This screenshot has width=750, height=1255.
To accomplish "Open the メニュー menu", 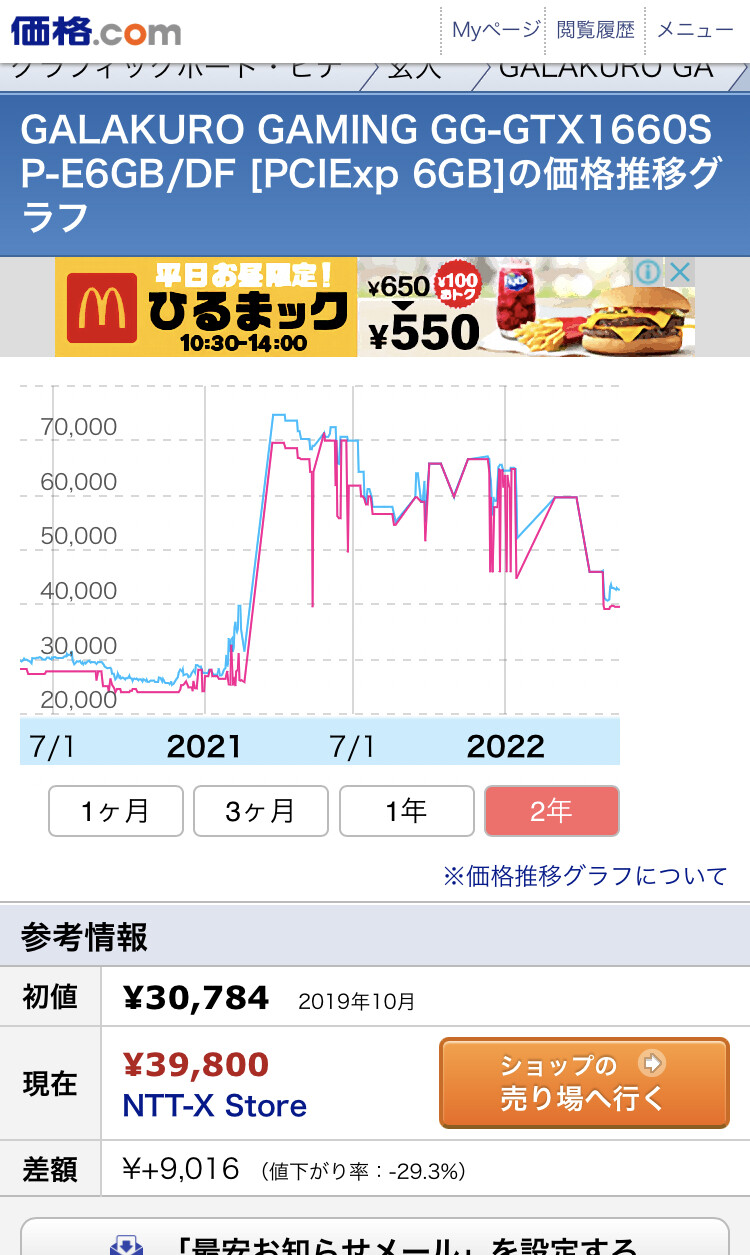I will click(x=695, y=30).
